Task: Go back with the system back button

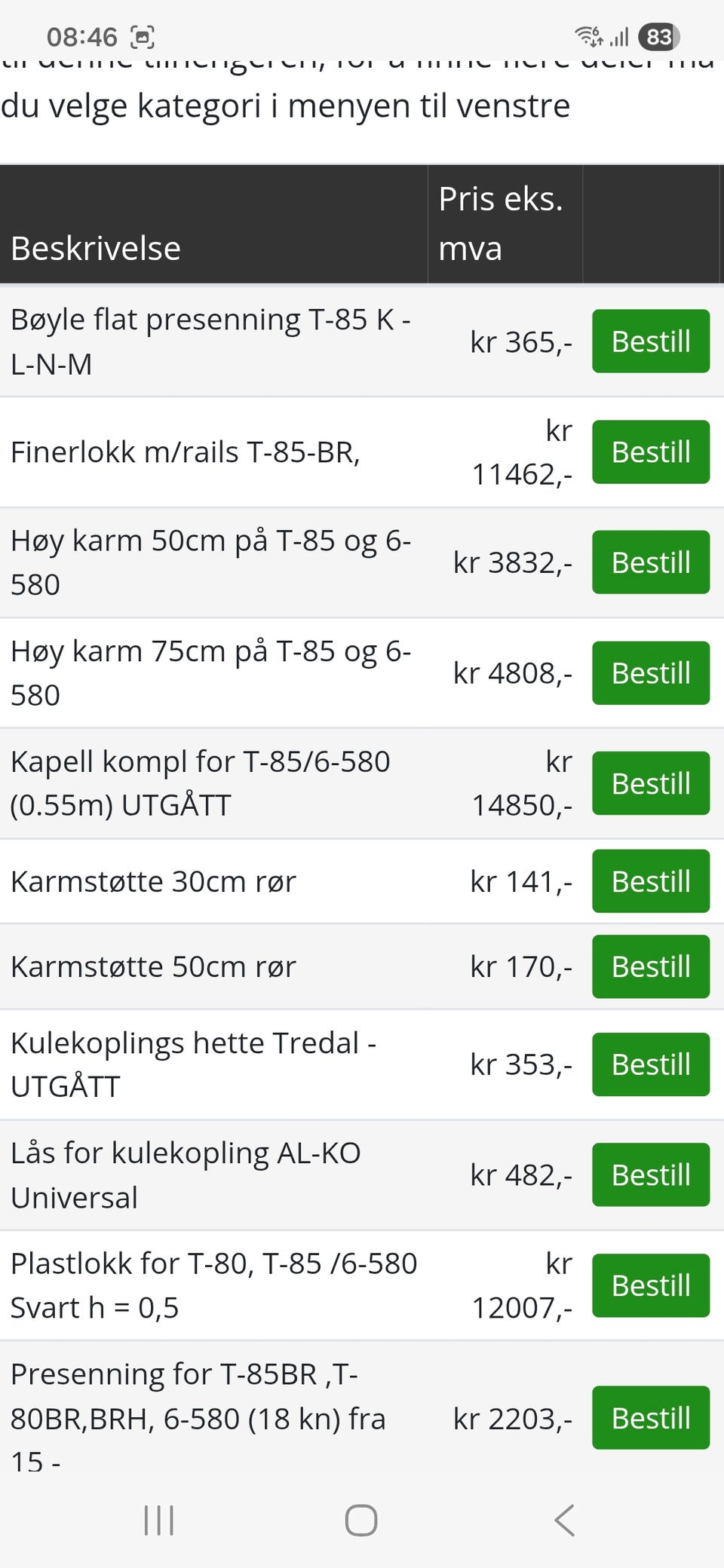Action: click(564, 1520)
